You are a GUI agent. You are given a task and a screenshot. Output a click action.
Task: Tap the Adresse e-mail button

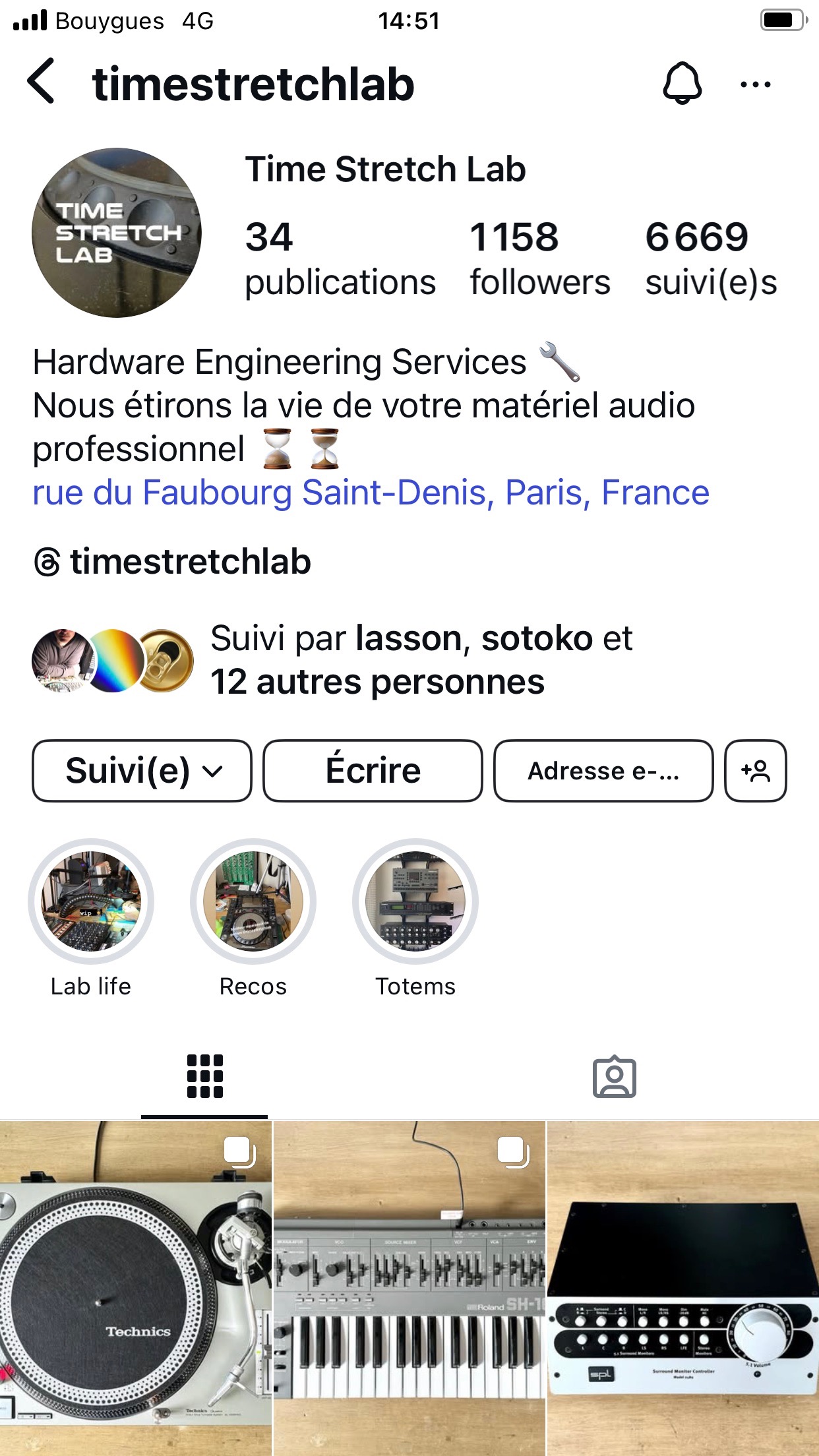coord(603,771)
